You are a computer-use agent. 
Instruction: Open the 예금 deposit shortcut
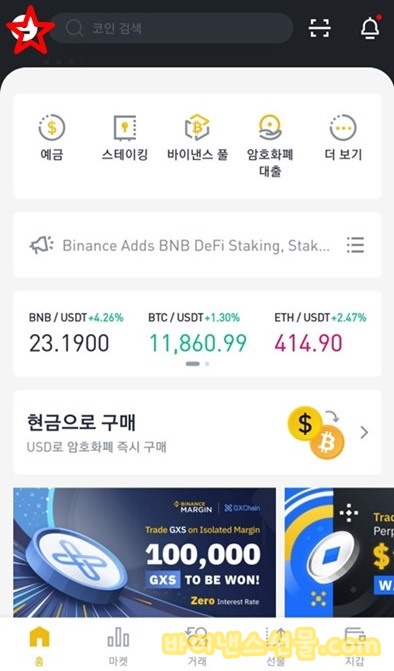pos(52,138)
